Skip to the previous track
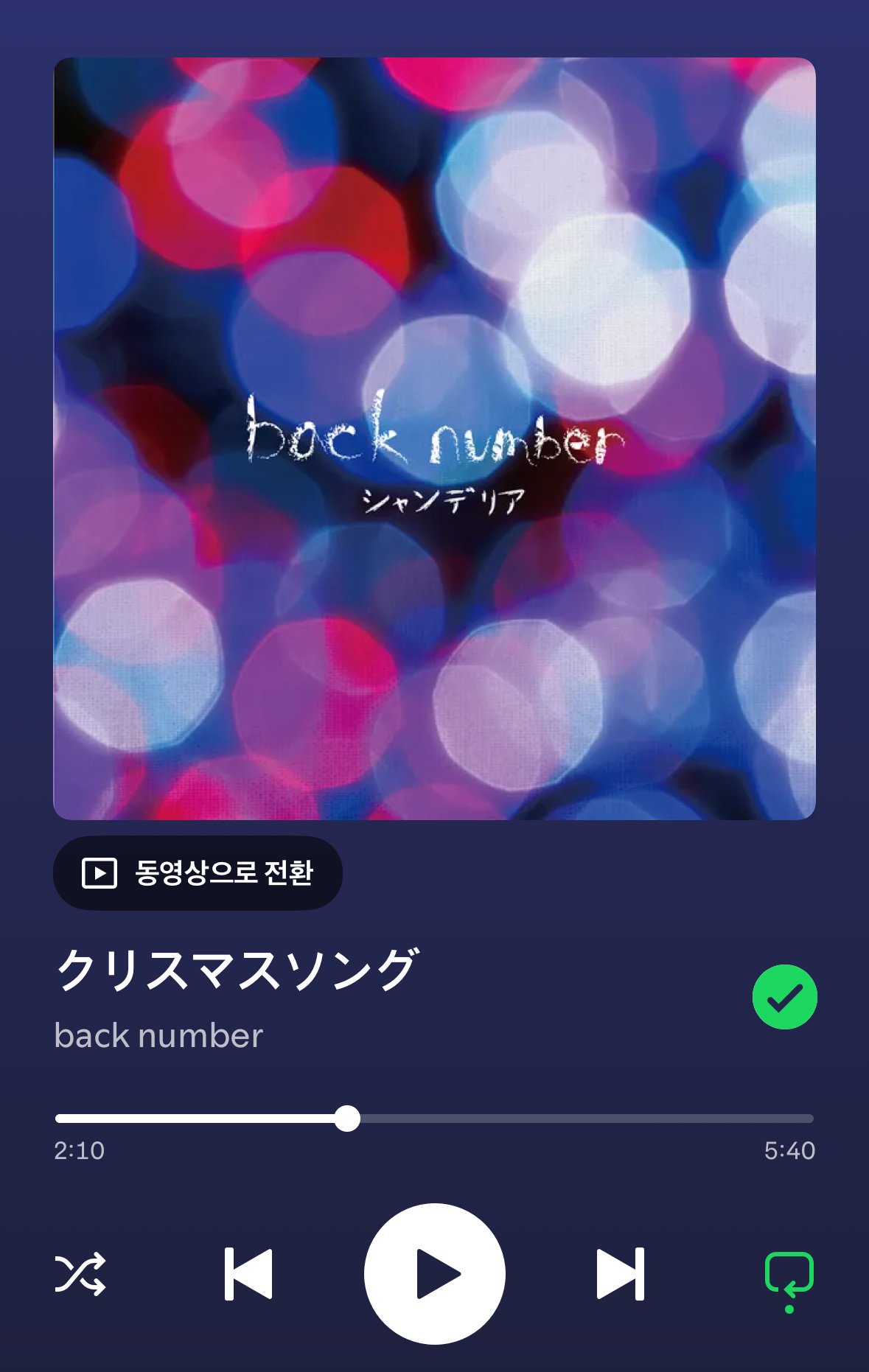869x1372 pixels. coord(248,1274)
